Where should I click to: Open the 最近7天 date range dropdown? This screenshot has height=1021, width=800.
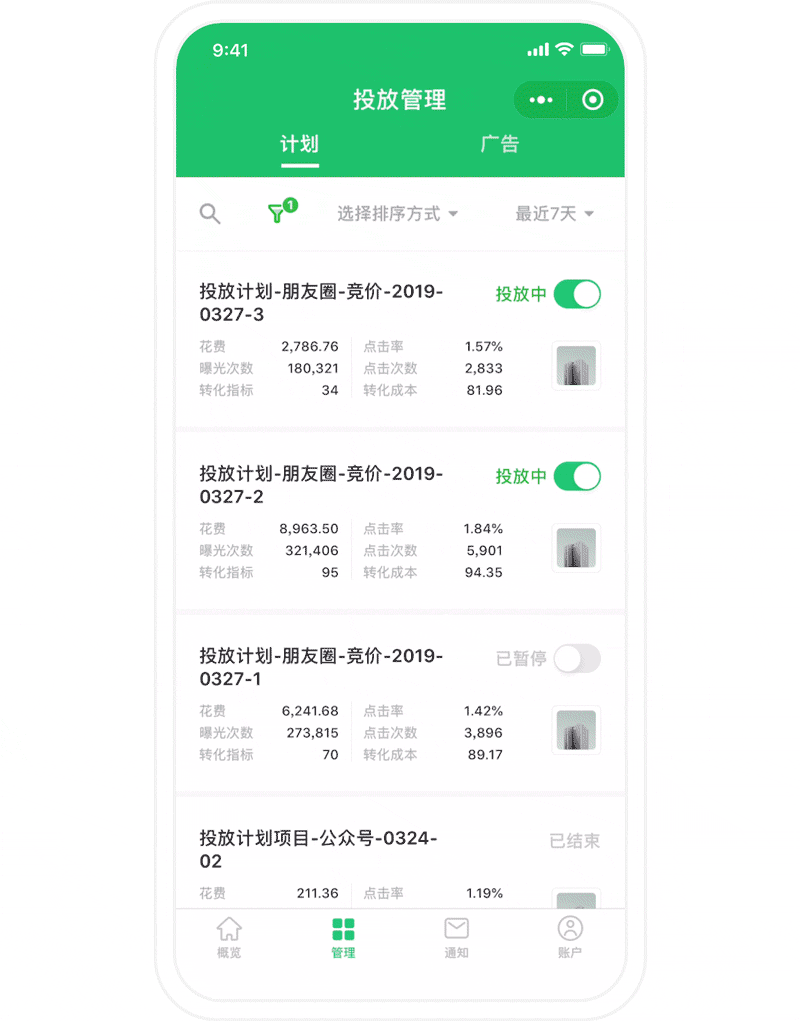click(552, 213)
